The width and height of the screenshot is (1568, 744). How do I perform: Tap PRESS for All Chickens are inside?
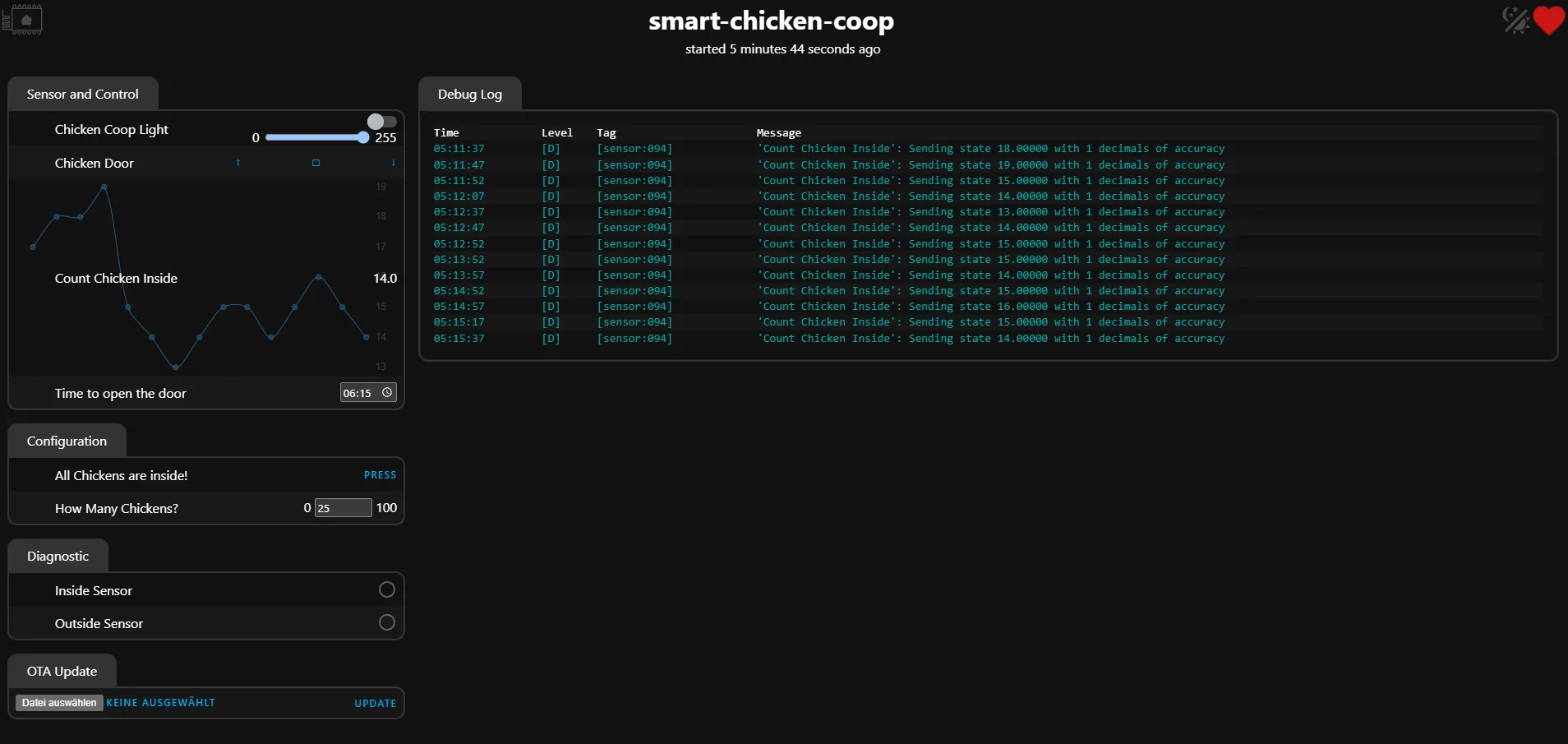click(380, 475)
